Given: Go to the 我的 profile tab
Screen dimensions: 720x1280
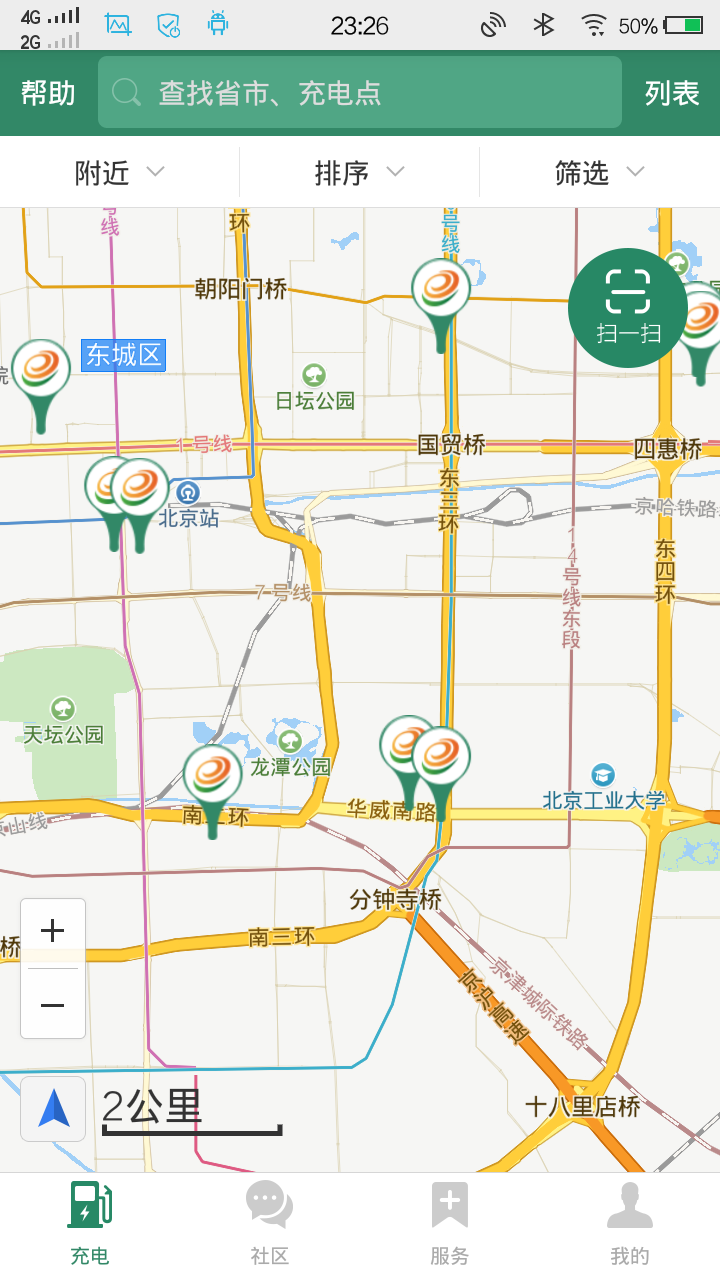Looking at the screenshot, I should (629, 1222).
